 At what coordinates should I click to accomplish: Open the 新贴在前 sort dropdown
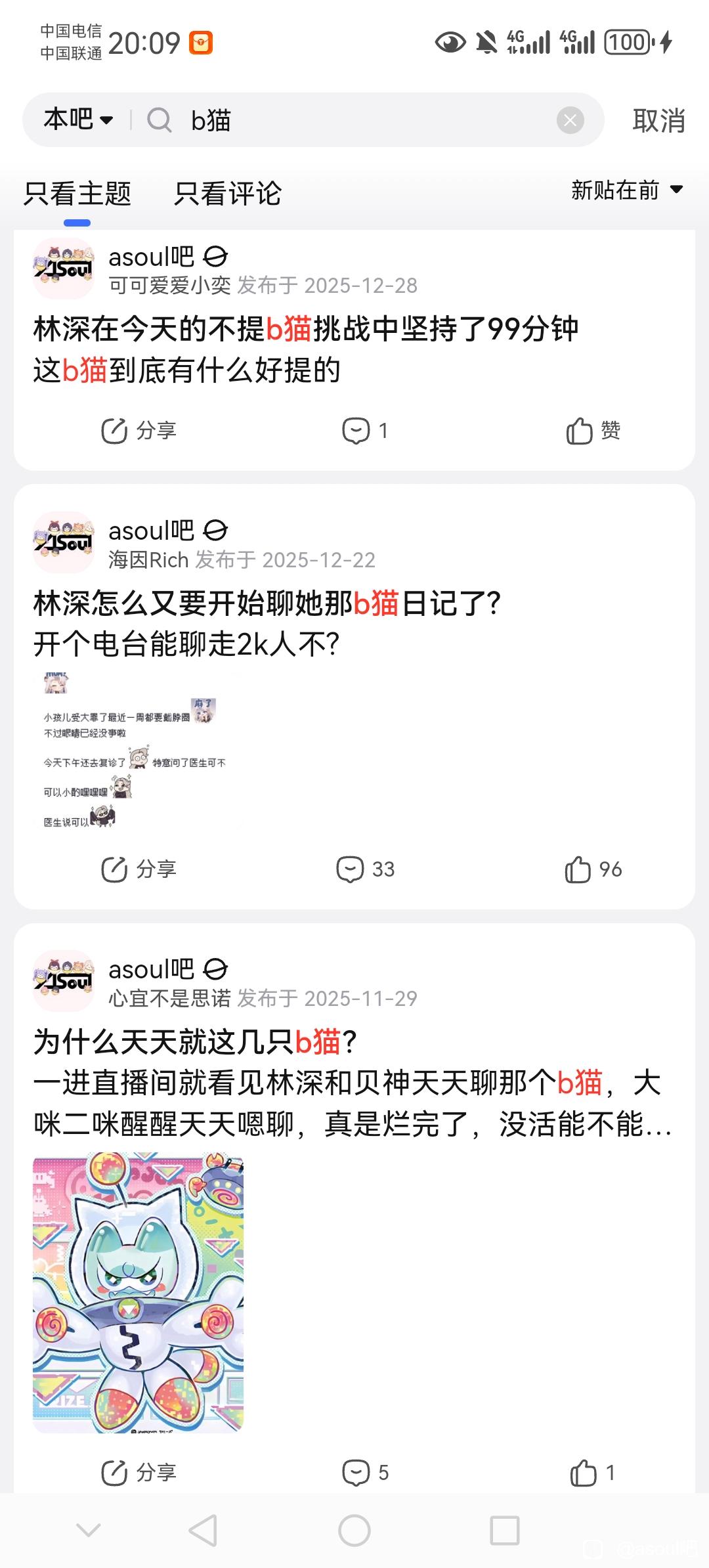(x=626, y=190)
